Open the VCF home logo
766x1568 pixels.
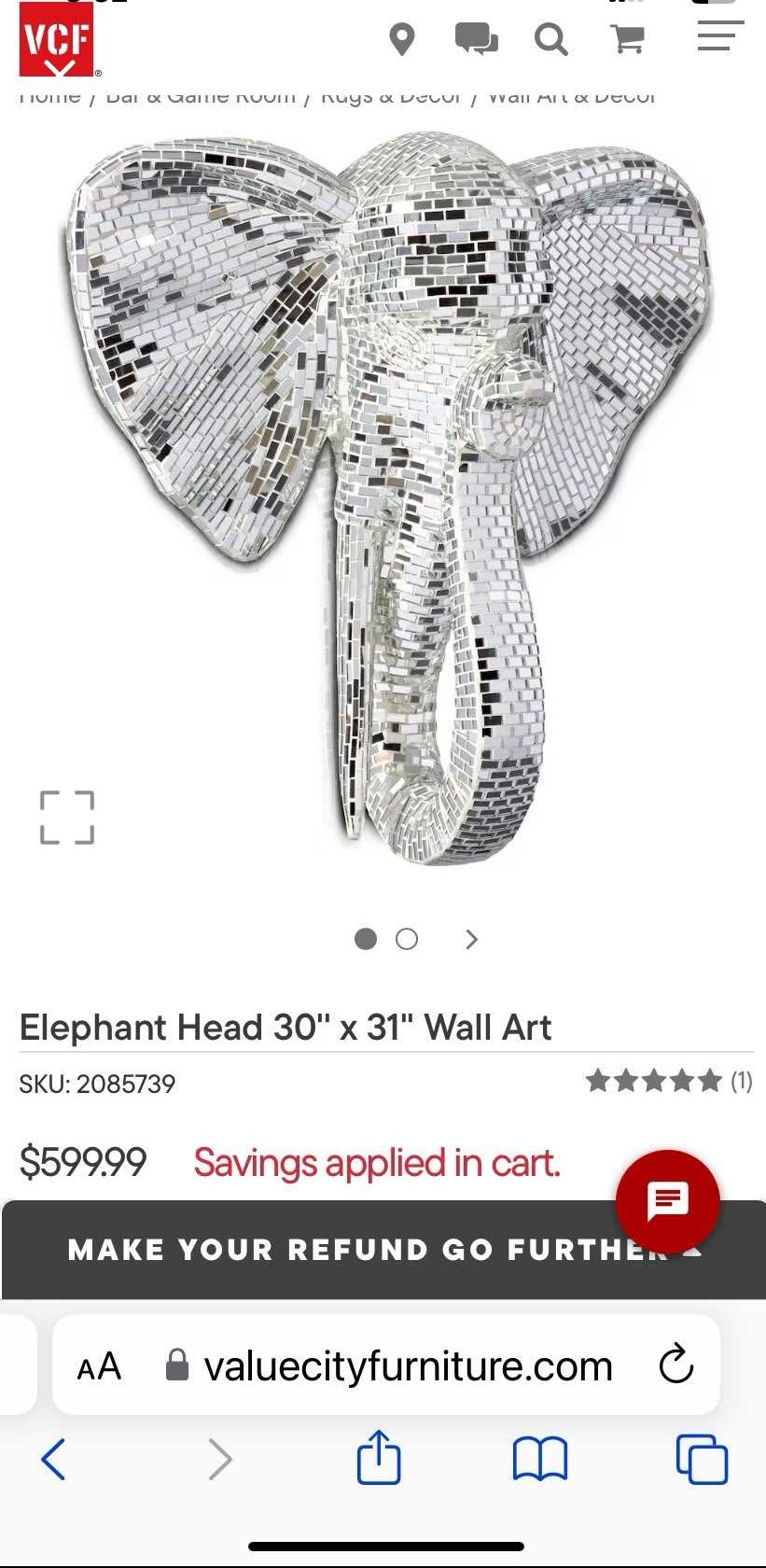tap(57, 39)
